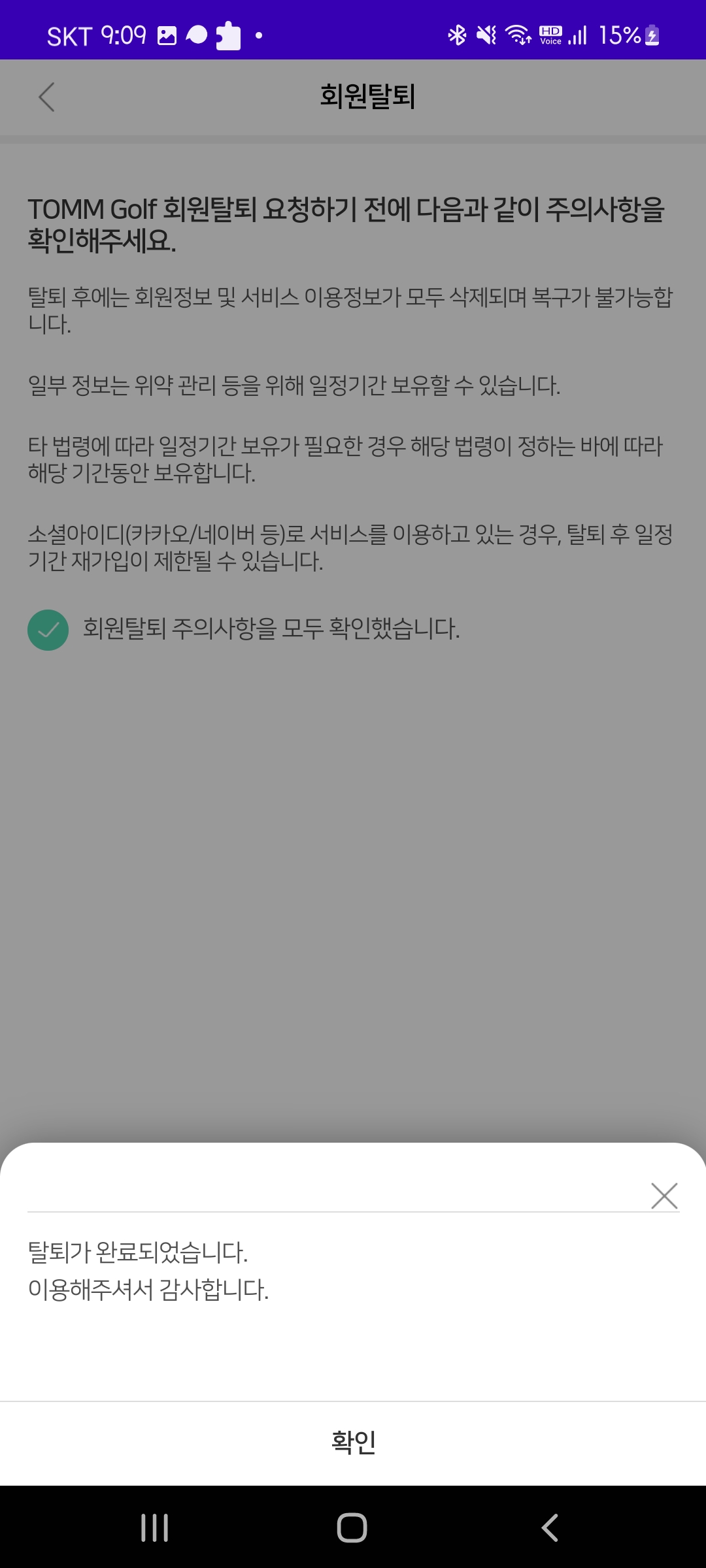This screenshot has height=1568, width=706.
Task: Go back from 회원탈퇴 screen
Action: point(46,97)
